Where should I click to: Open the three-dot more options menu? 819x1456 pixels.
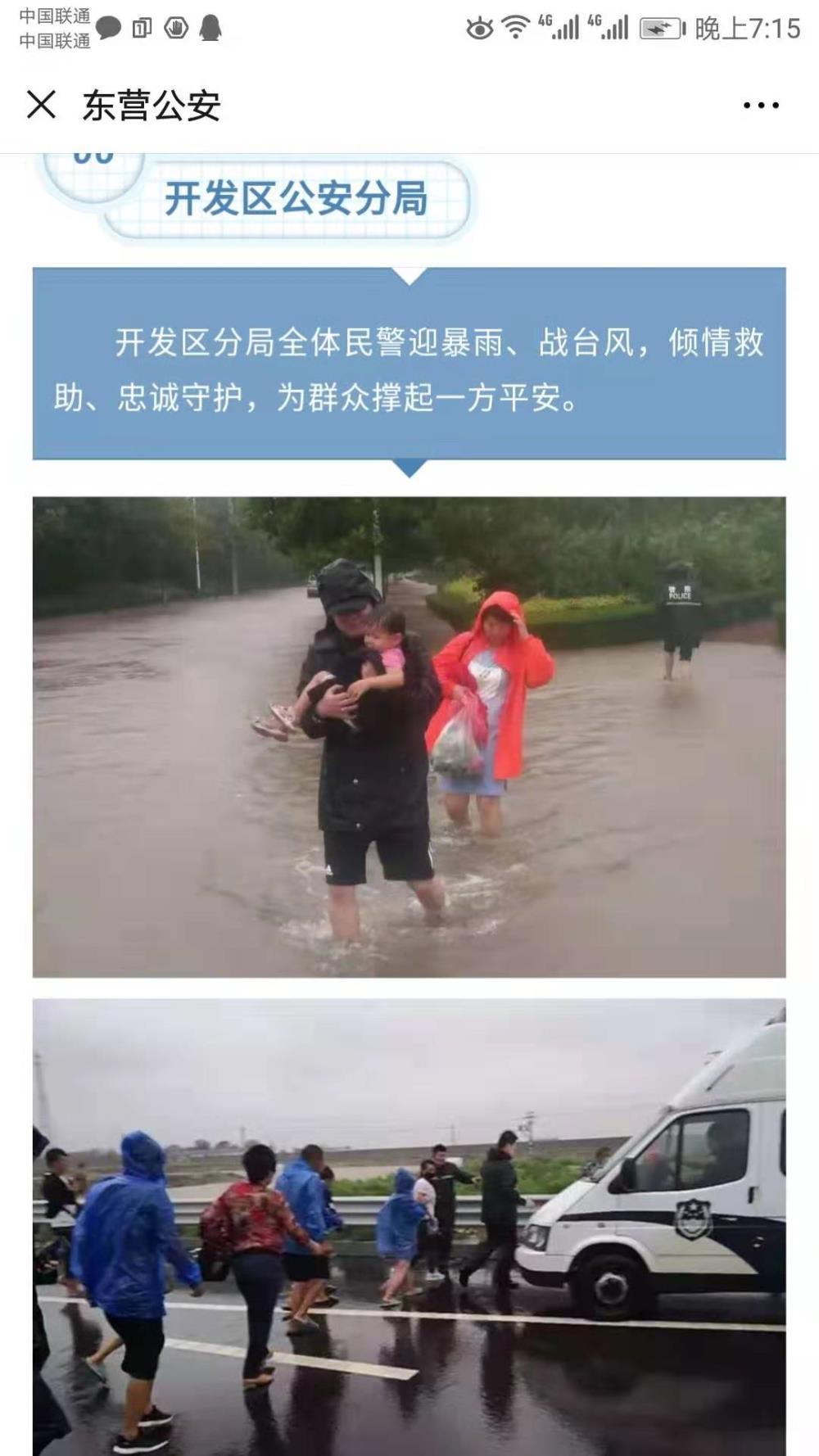[x=761, y=105]
